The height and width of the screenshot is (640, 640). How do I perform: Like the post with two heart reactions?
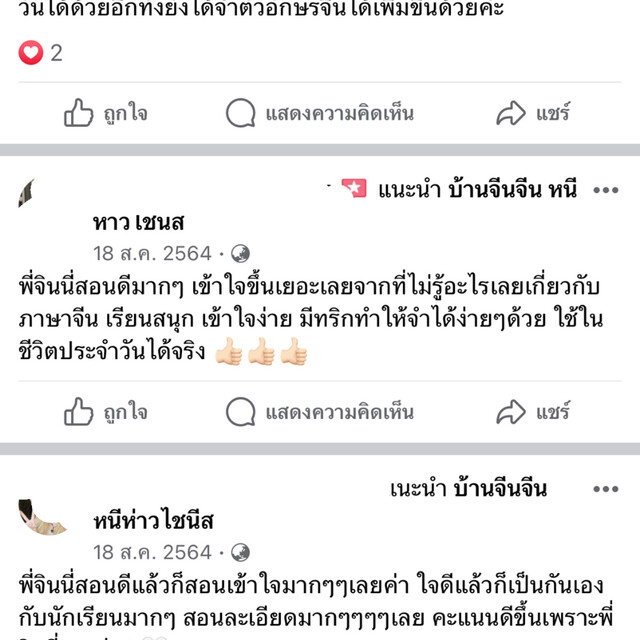[x=105, y=113]
